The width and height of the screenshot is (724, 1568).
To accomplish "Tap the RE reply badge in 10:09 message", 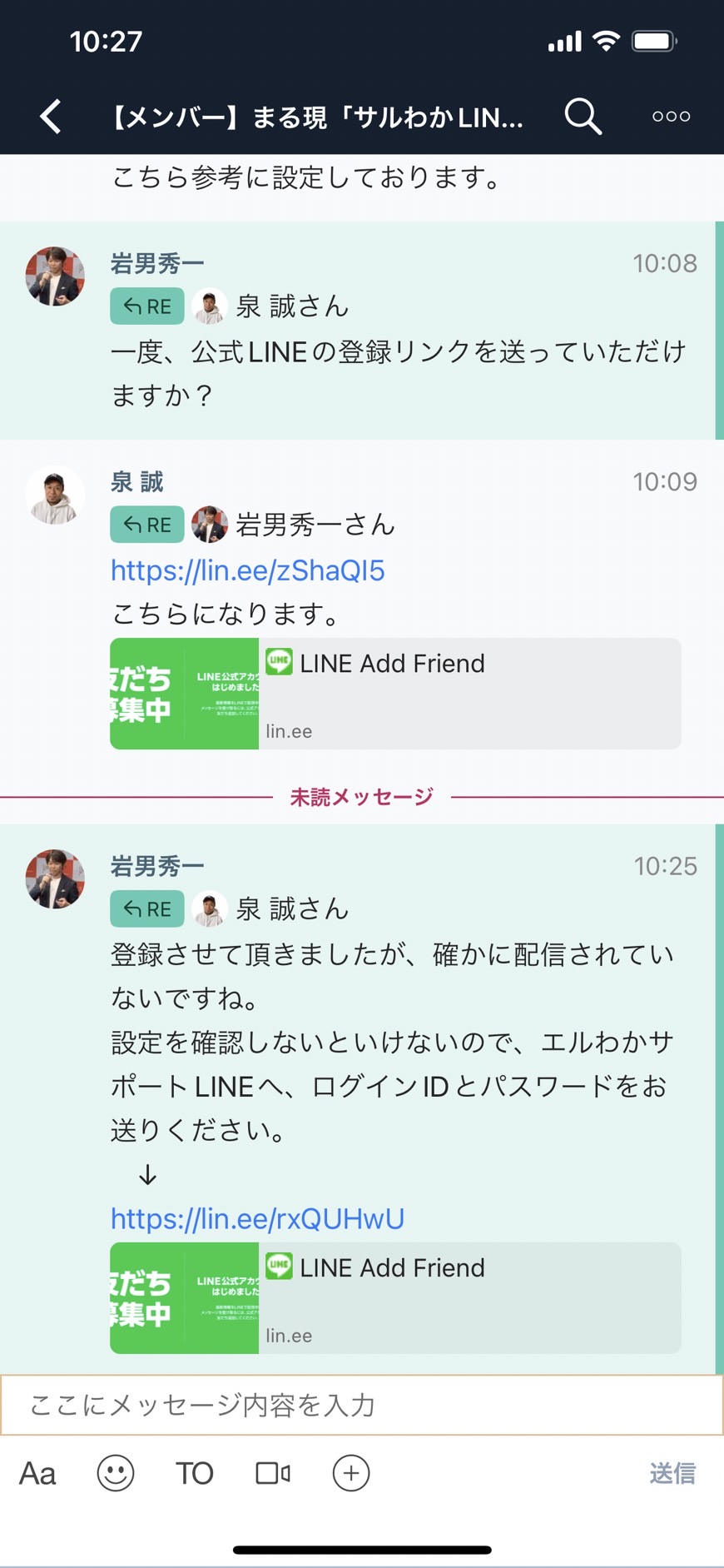I will (x=147, y=525).
